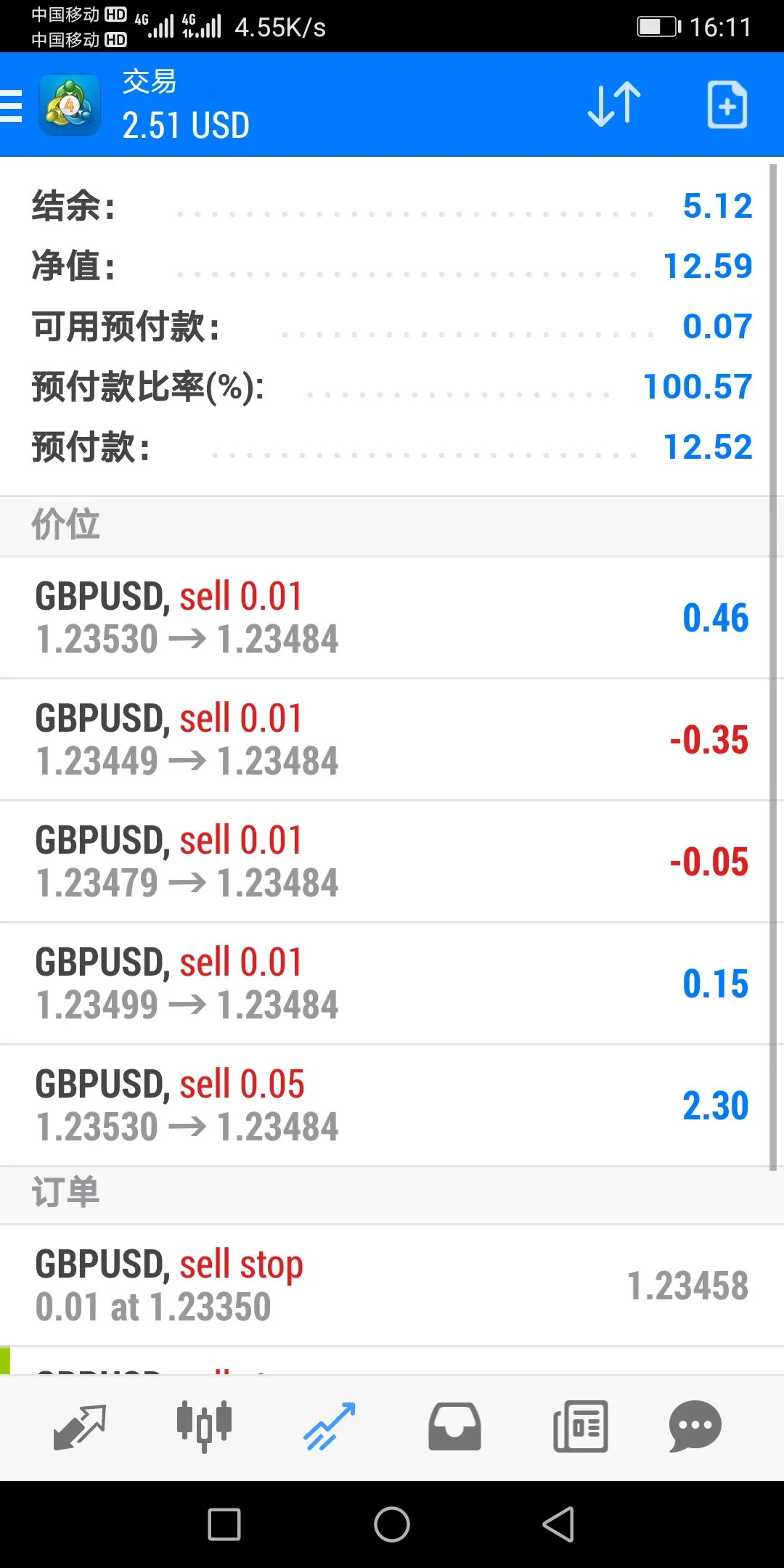Open GBPUSD sell stop order at 1.23350
The width and height of the screenshot is (784, 1568).
tap(392, 1286)
